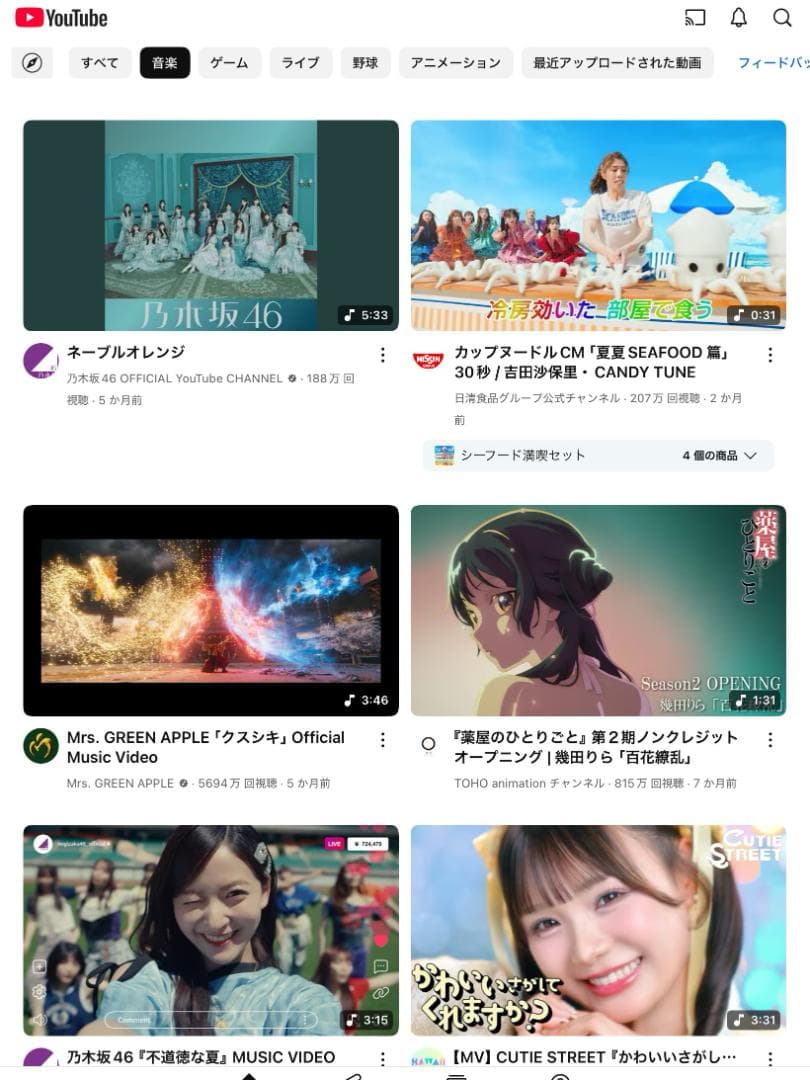Open the Explore compass icon
This screenshot has width=810, height=1080.
point(34,62)
